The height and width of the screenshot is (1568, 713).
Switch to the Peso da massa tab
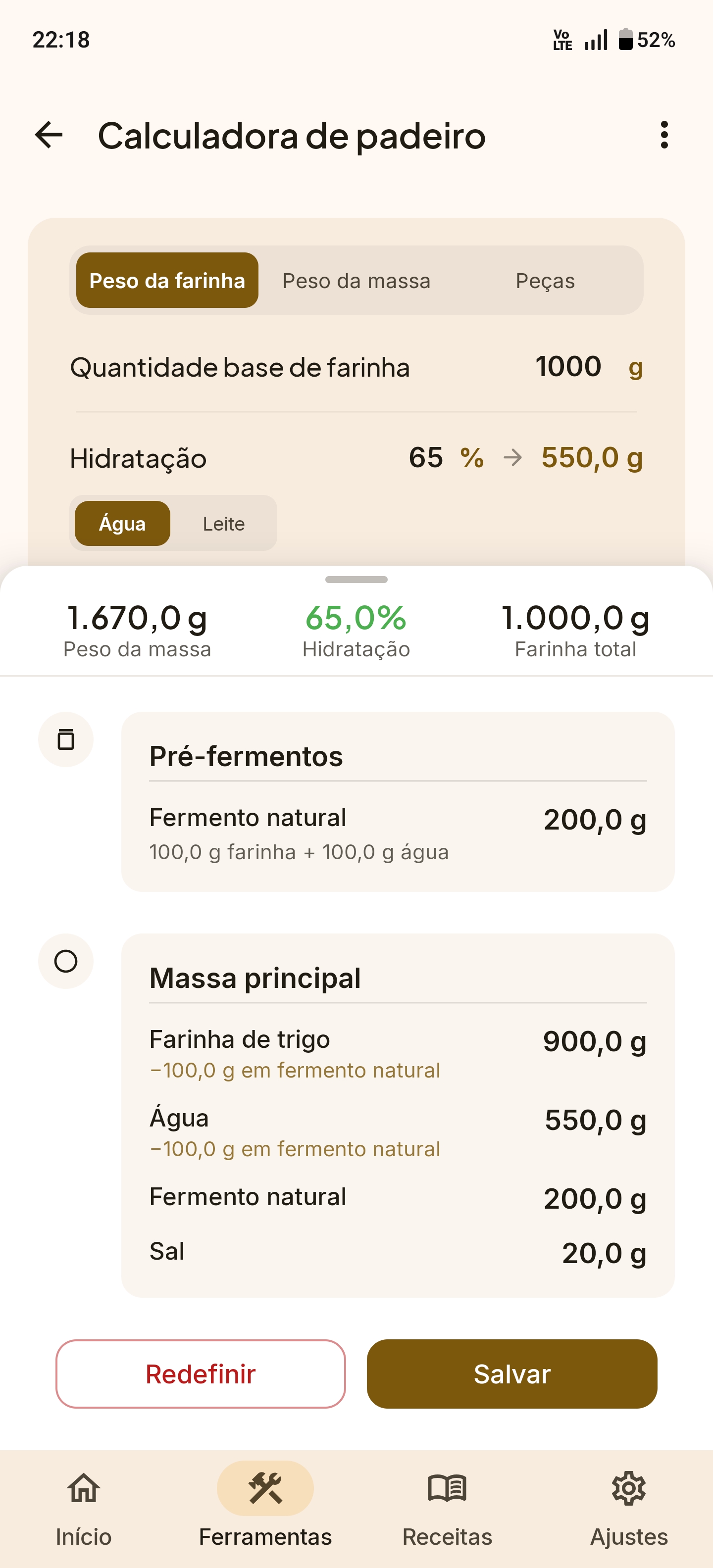tap(356, 280)
